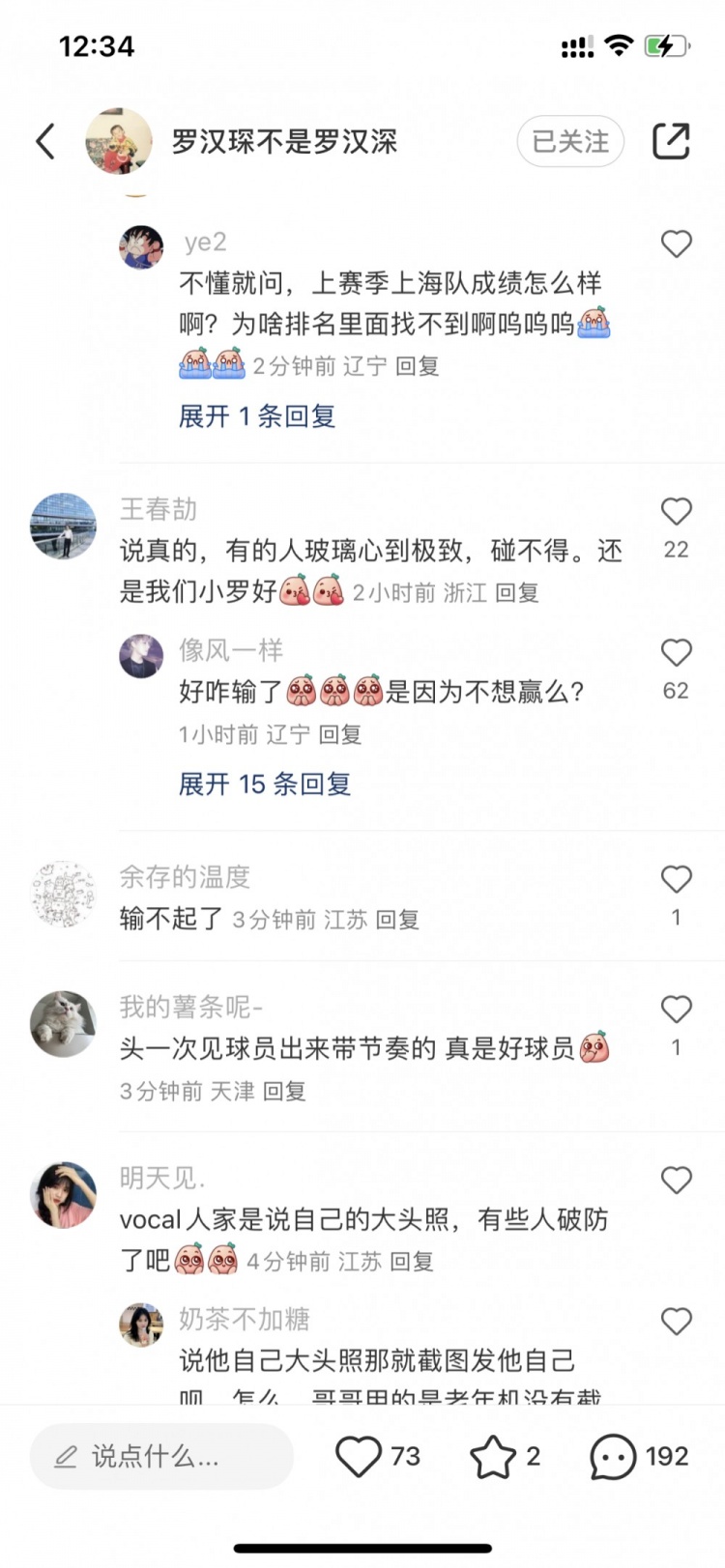Screen dimensions: 725x1568
Task: Like the post with the bottom heart
Action: coord(359,1456)
